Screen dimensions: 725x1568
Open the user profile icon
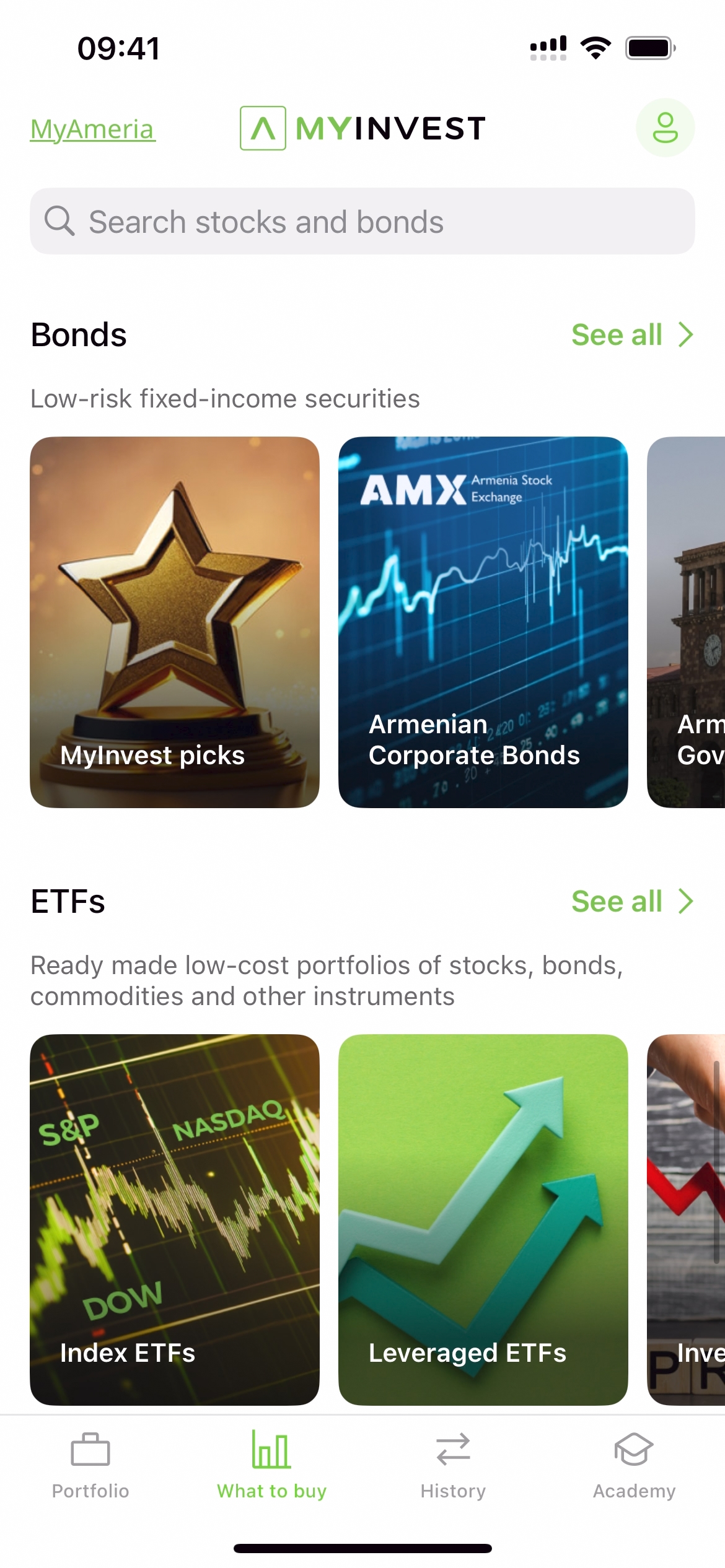coord(665,128)
